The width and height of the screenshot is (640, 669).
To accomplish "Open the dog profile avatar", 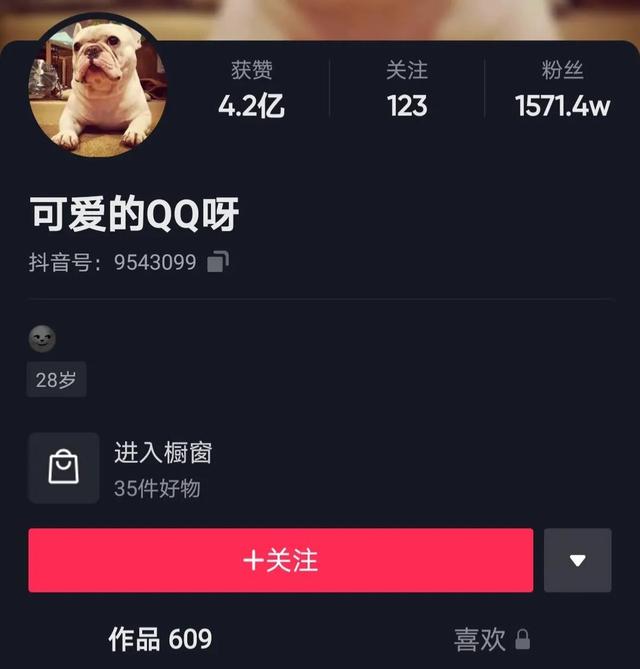I will click(x=97, y=87).
